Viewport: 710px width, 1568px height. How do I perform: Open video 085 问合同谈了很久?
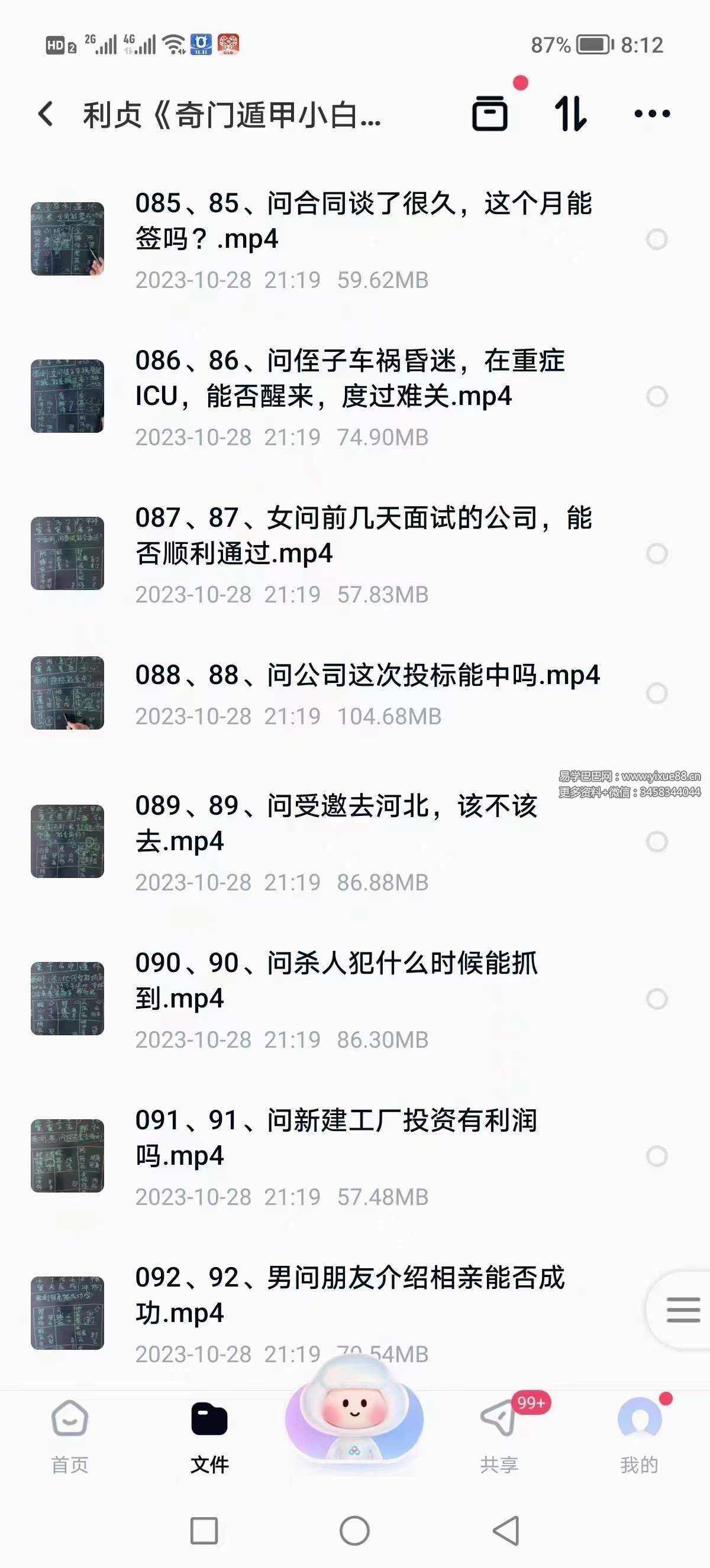[363, 221]
